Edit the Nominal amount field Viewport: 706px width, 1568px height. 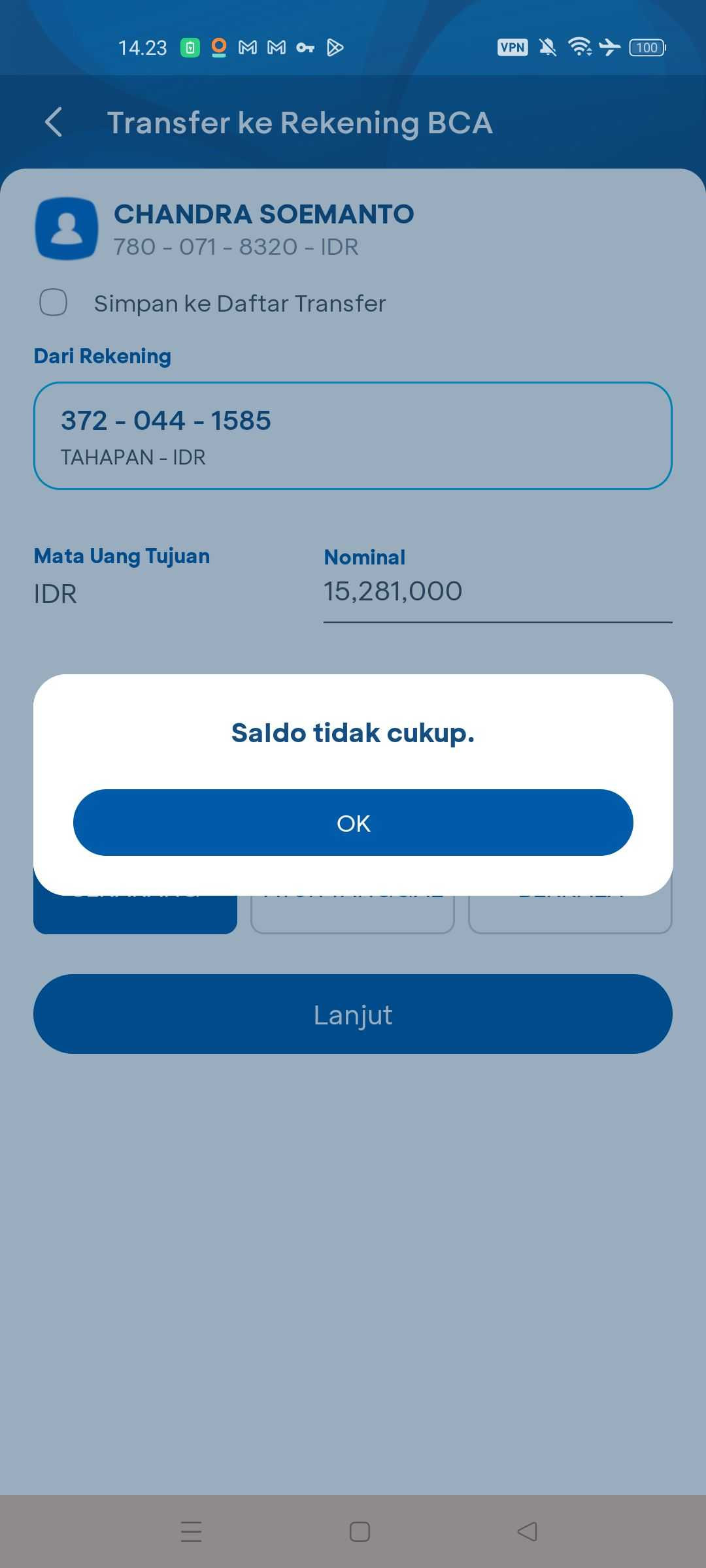tap(497, 592)
